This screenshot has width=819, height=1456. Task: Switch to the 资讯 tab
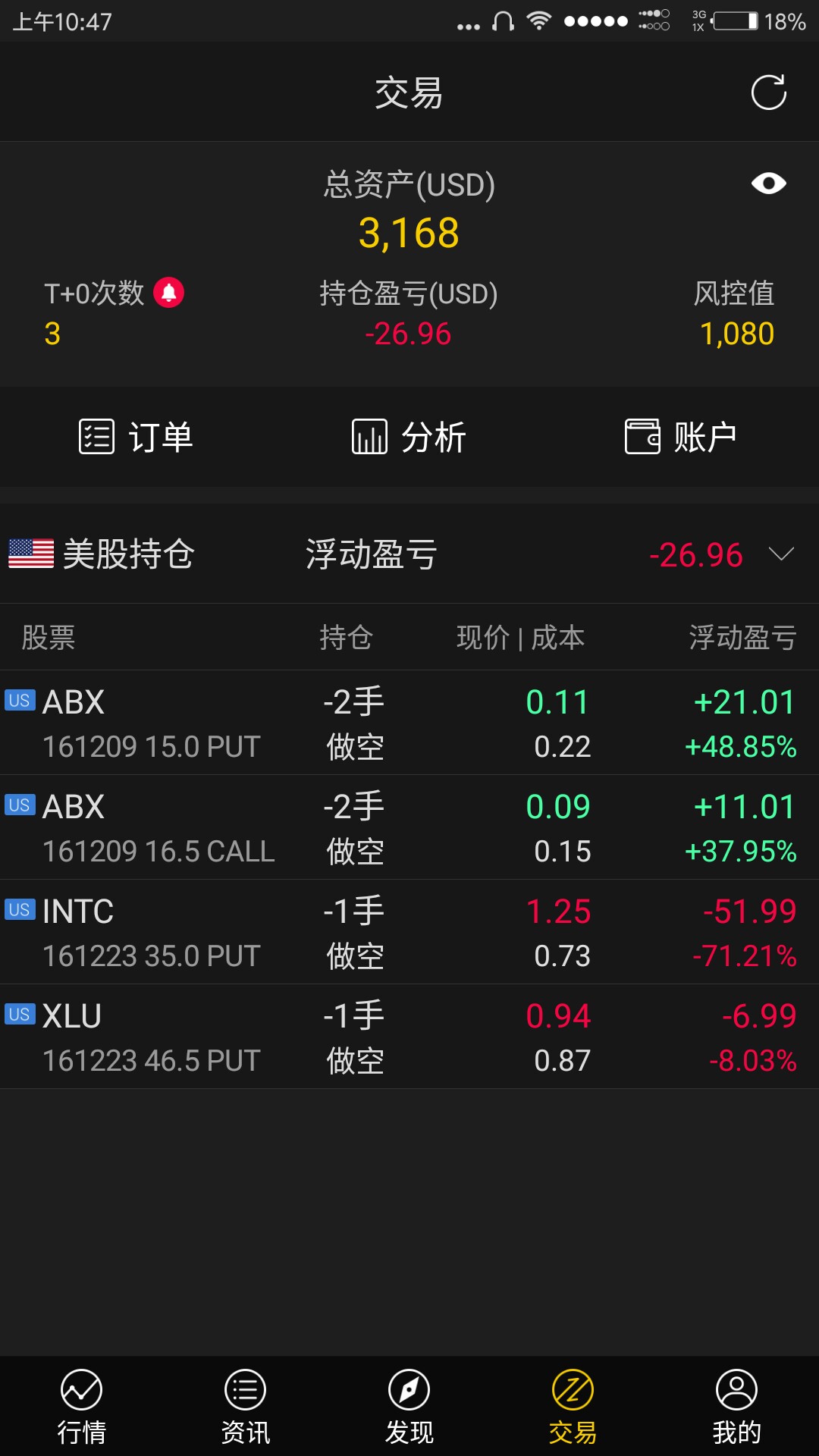pyautogui.click(x=246, y=1407)
